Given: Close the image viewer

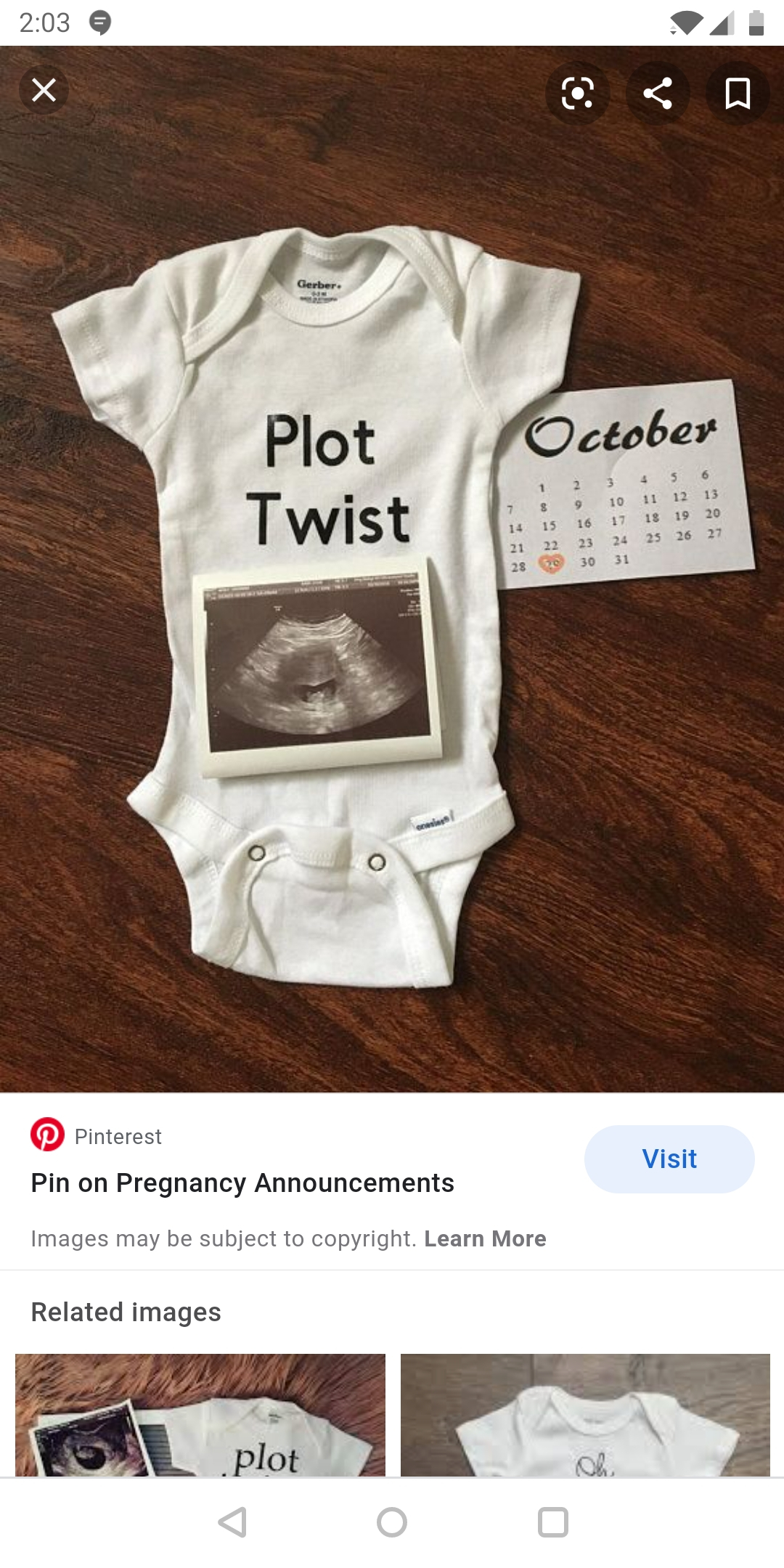Looking at the screenshot, I should [44, 91].
